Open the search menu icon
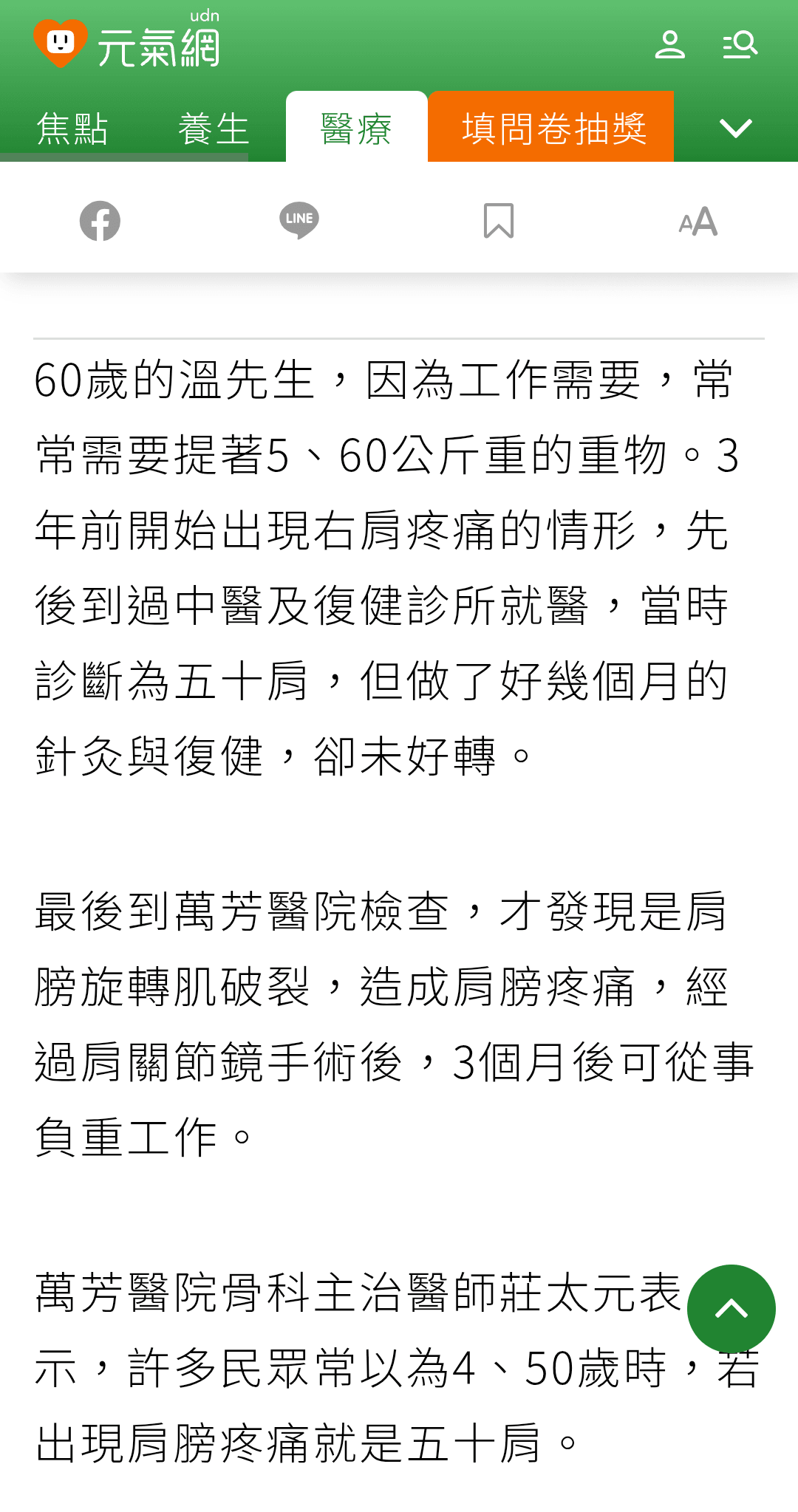 [x=740, y=45]
